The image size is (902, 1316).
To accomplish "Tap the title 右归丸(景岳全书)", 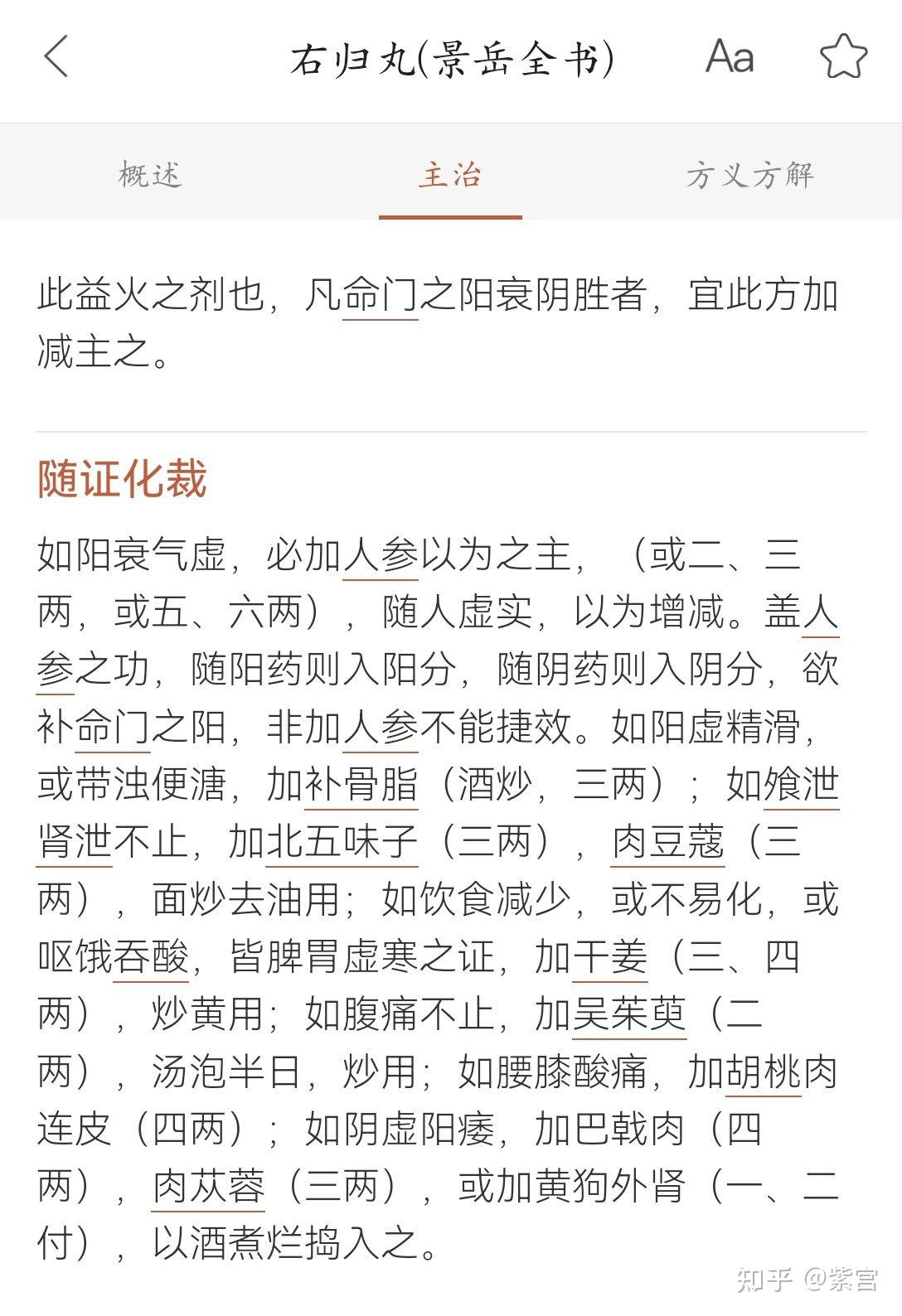I will point(451,58).
